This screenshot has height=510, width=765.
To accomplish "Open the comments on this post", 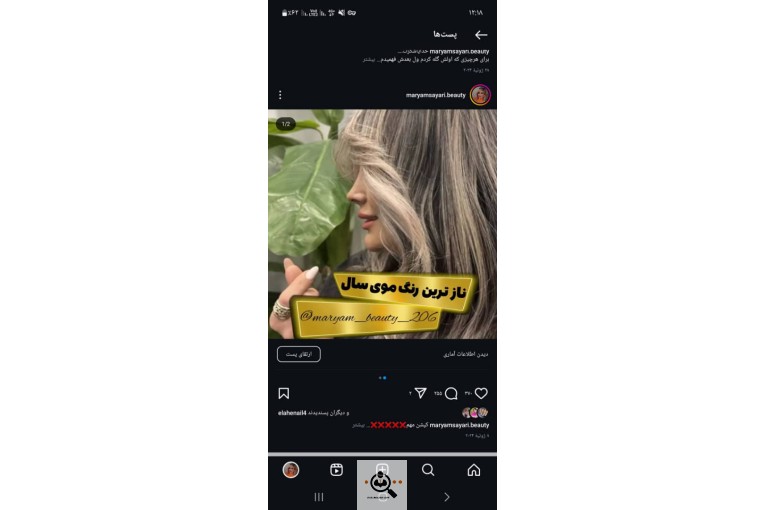I will pyautogui.click(x=451, y=393).
